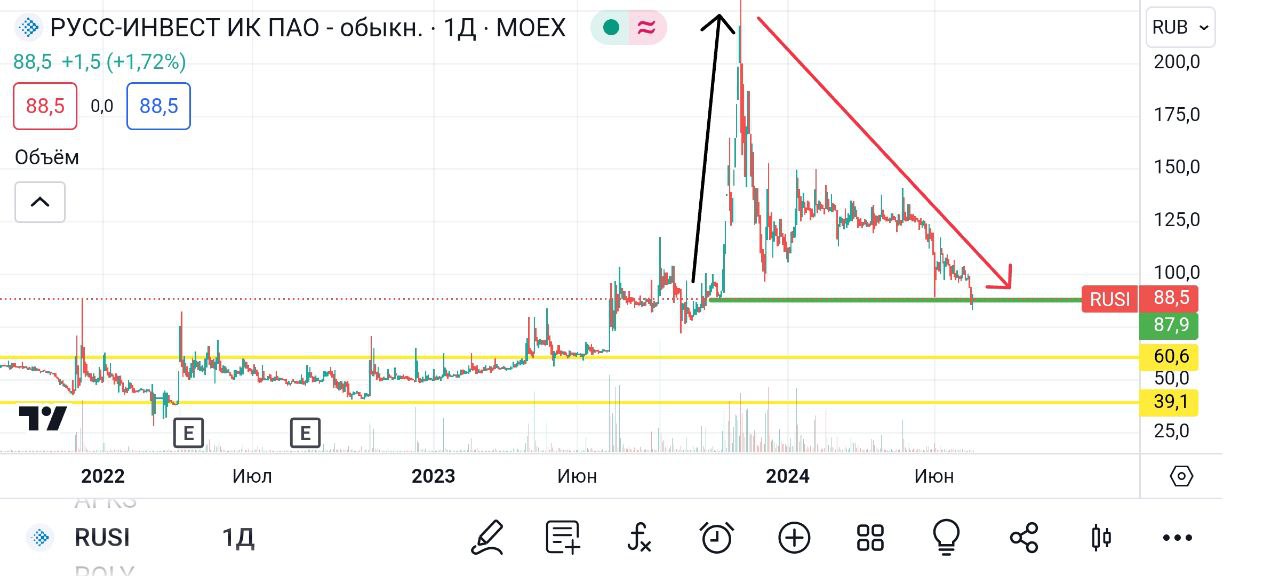Screen dimensions: 1280x576
Task: Open ideas via the lightbulb icon
Action: coord(946,538)
